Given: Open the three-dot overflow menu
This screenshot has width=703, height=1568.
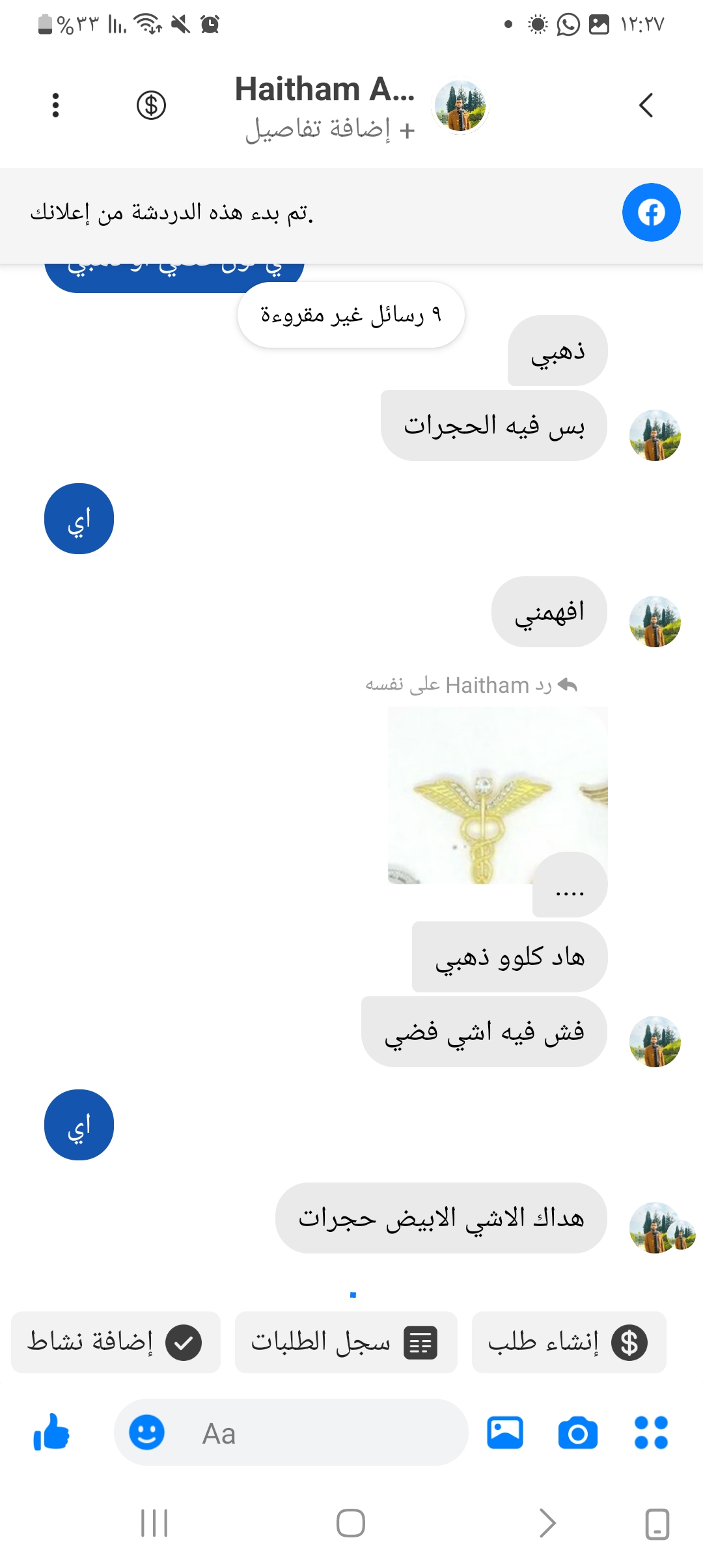Looking at the screenshot, I should [x=56, y=105].
